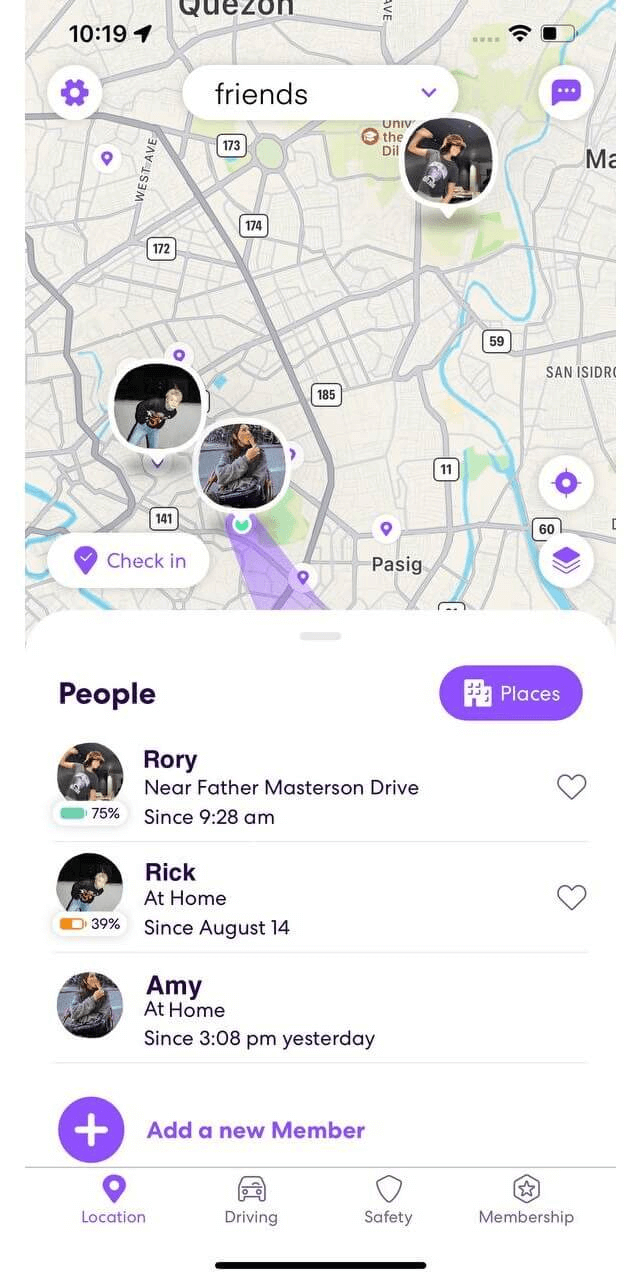Switch to the Safety tab
Viewport: 640px width, 1280px height.
(x=388, y=1200)
